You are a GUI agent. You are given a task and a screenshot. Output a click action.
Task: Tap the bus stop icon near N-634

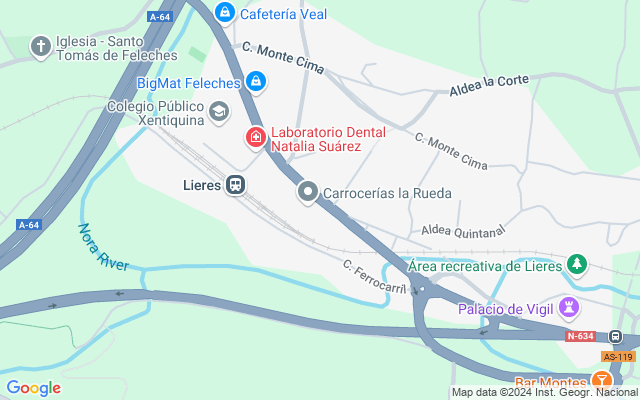click(x=616, y=336)
